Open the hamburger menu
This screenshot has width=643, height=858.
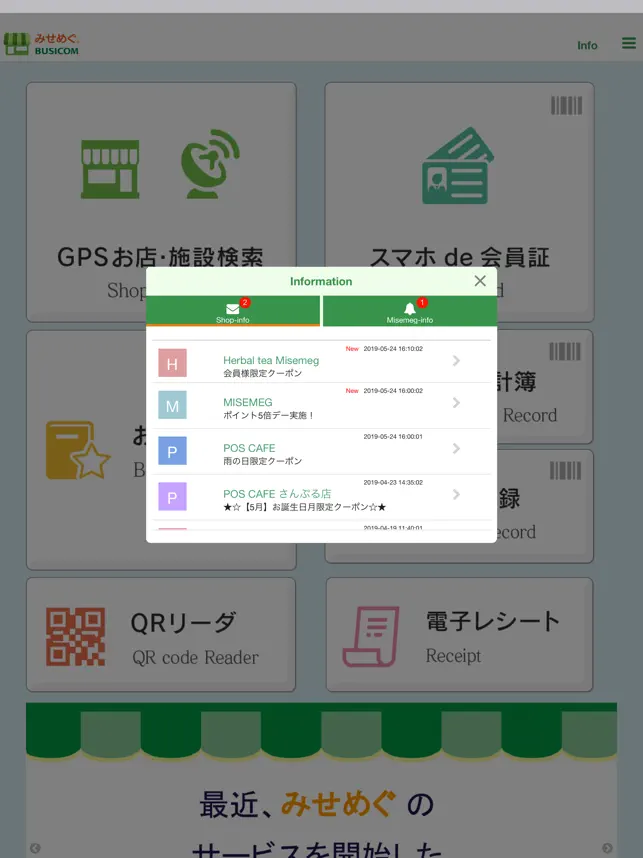click(x=629, y=43)
